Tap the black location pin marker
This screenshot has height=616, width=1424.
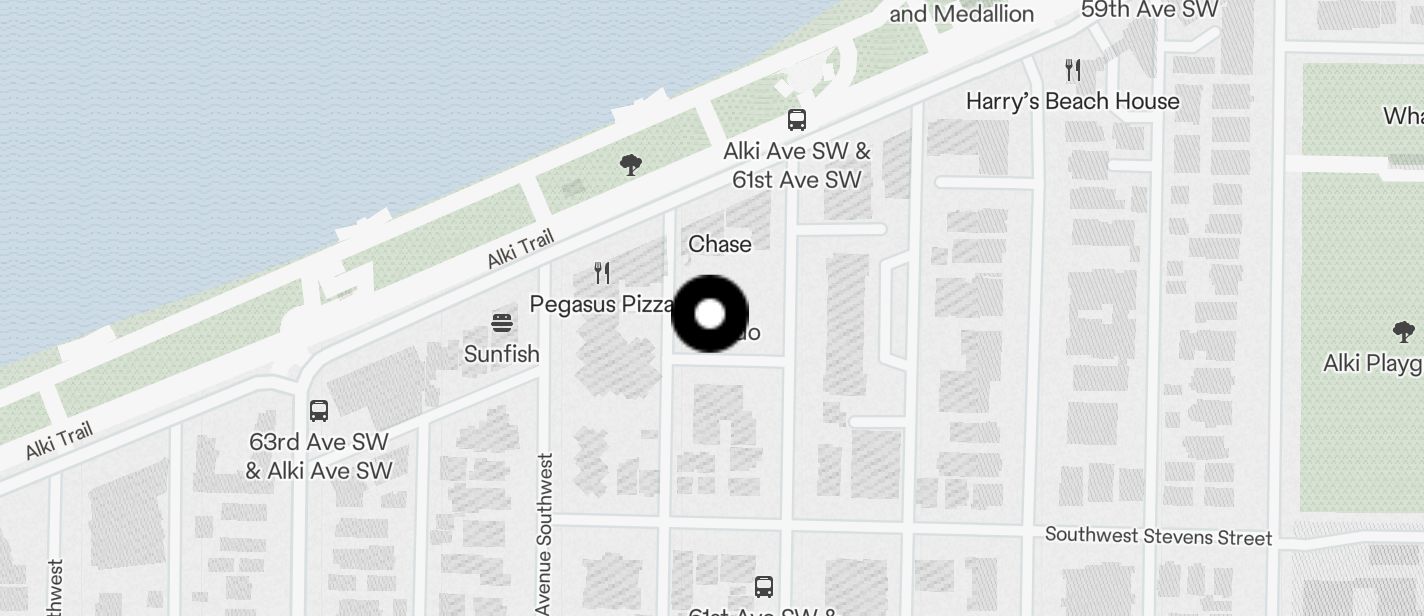click(x=710, y=314)
